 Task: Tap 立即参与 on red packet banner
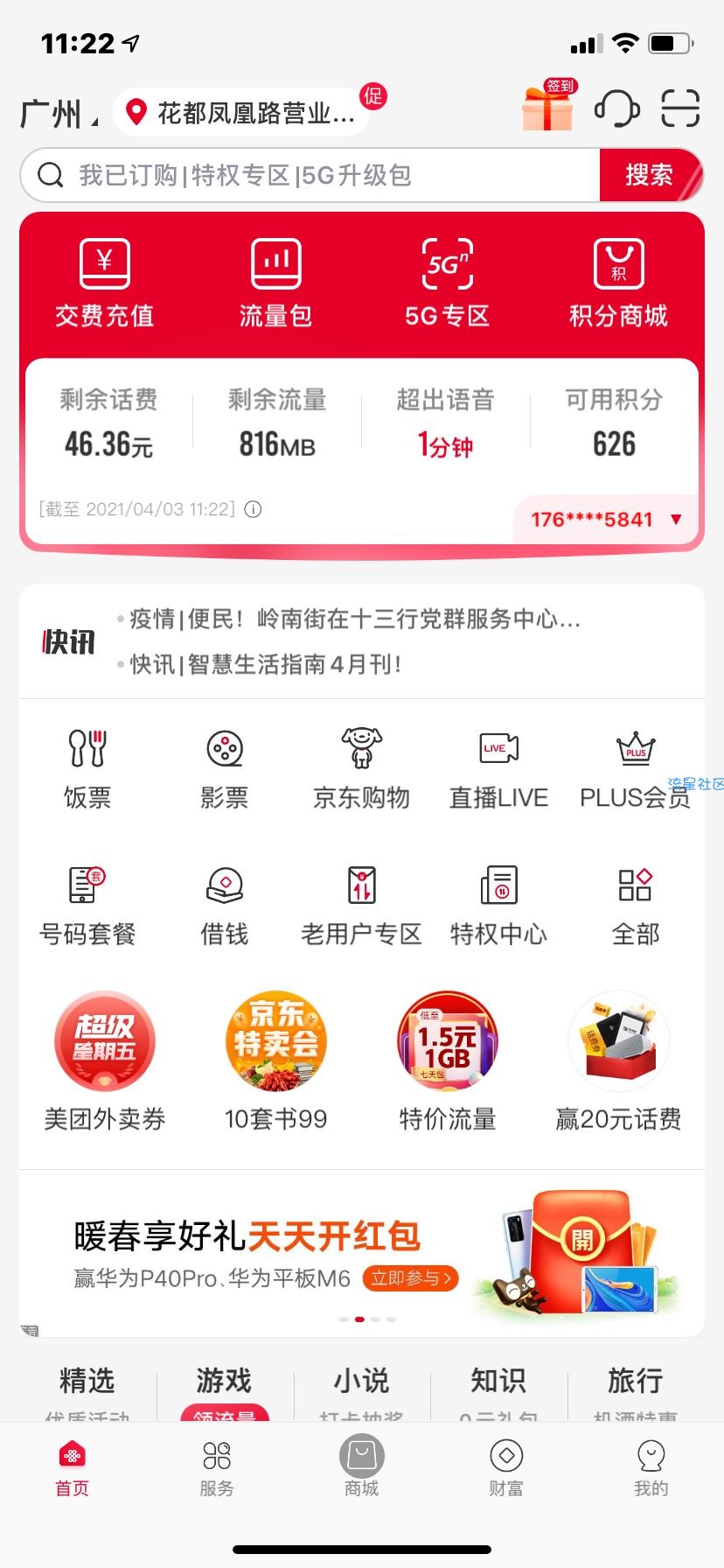[410, 1278]
